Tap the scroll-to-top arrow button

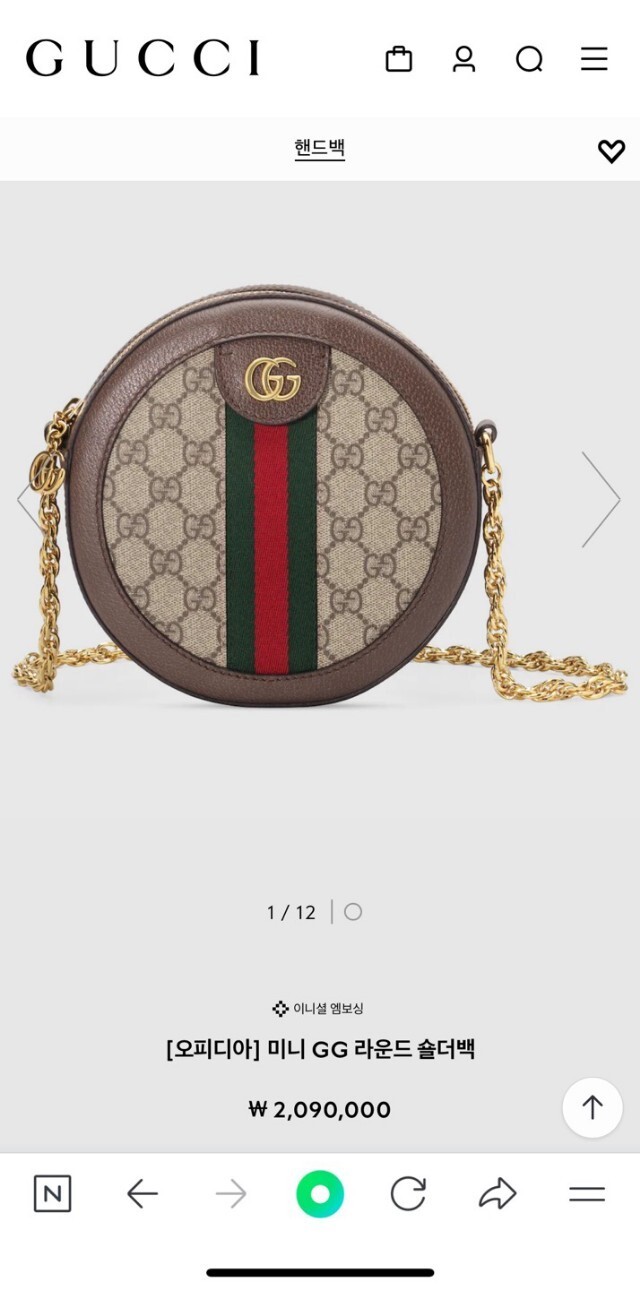tap(592, 1107)
